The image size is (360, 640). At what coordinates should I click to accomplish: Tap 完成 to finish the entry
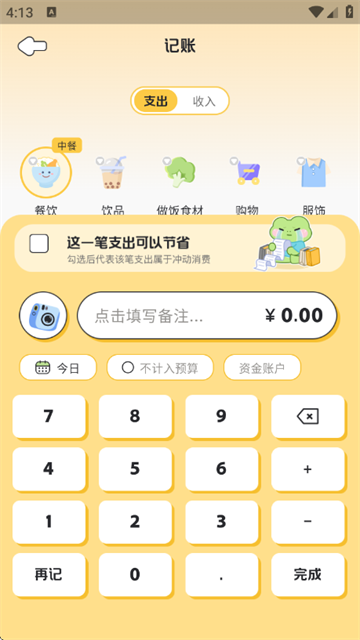click(x=308, y=575)
